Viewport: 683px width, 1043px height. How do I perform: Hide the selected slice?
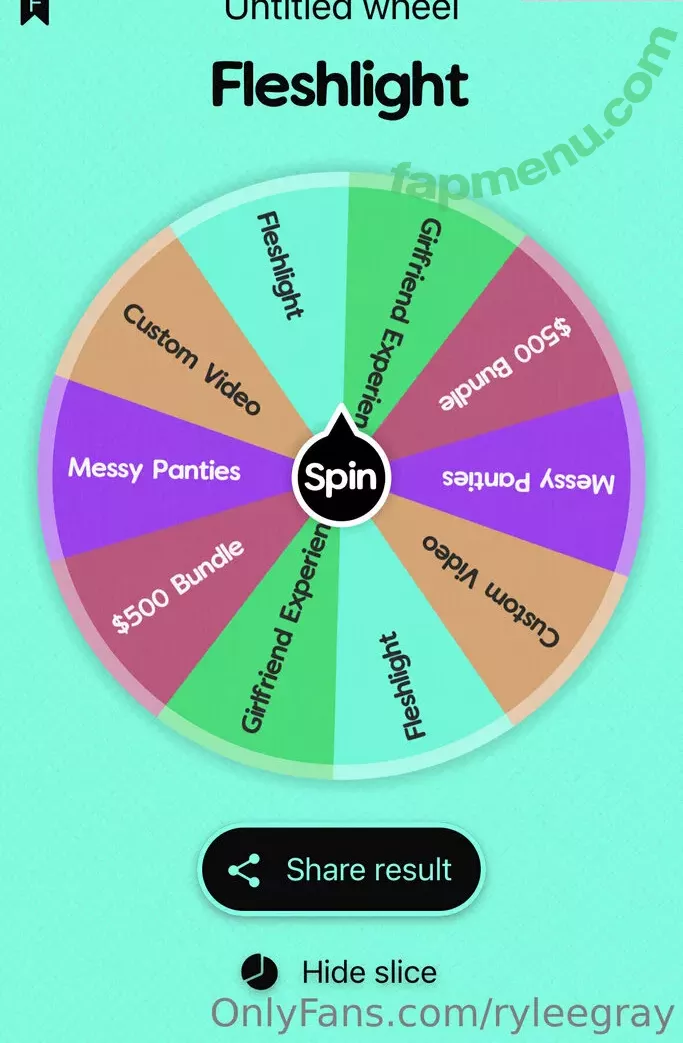tap(340, 972)
